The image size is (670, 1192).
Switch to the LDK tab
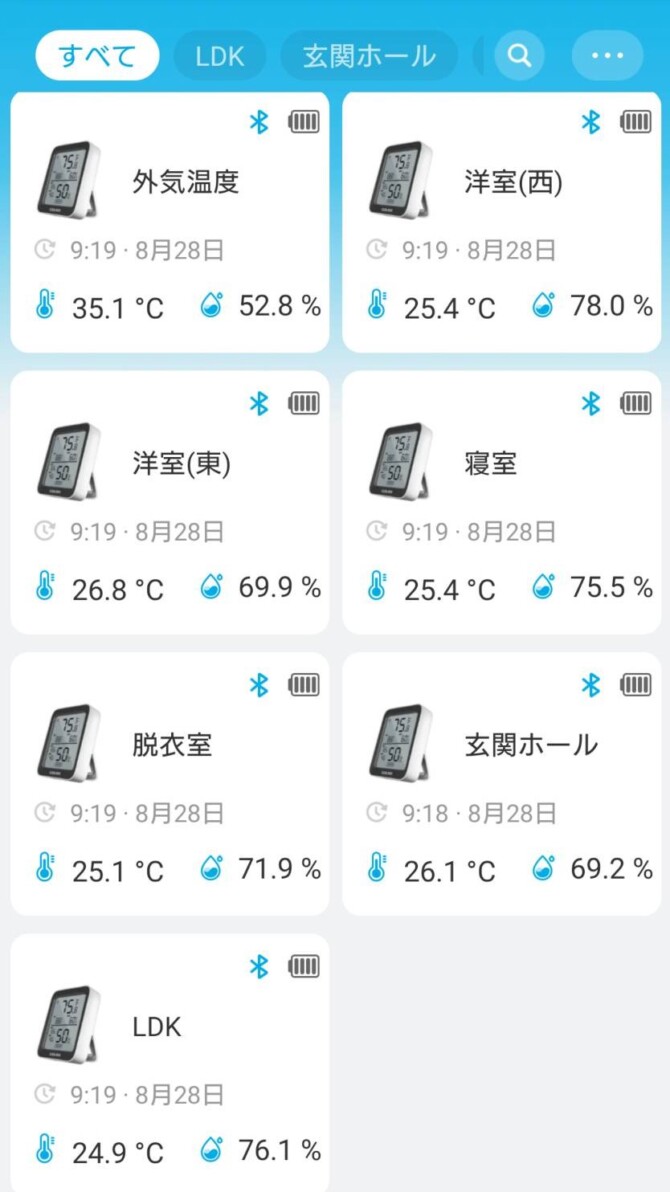(x=220, y=55)
